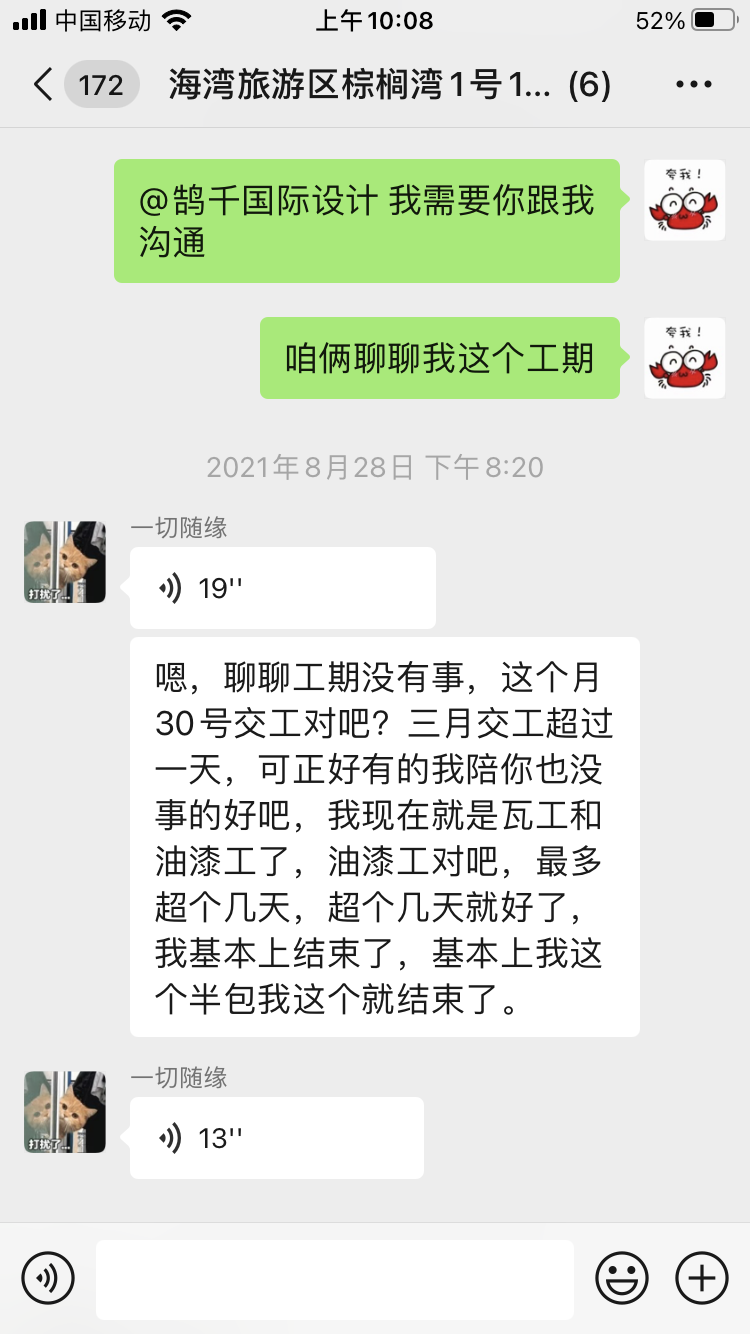Open my crab avatar beside 咱俩聊聊我这个工期

pos(684,358)
